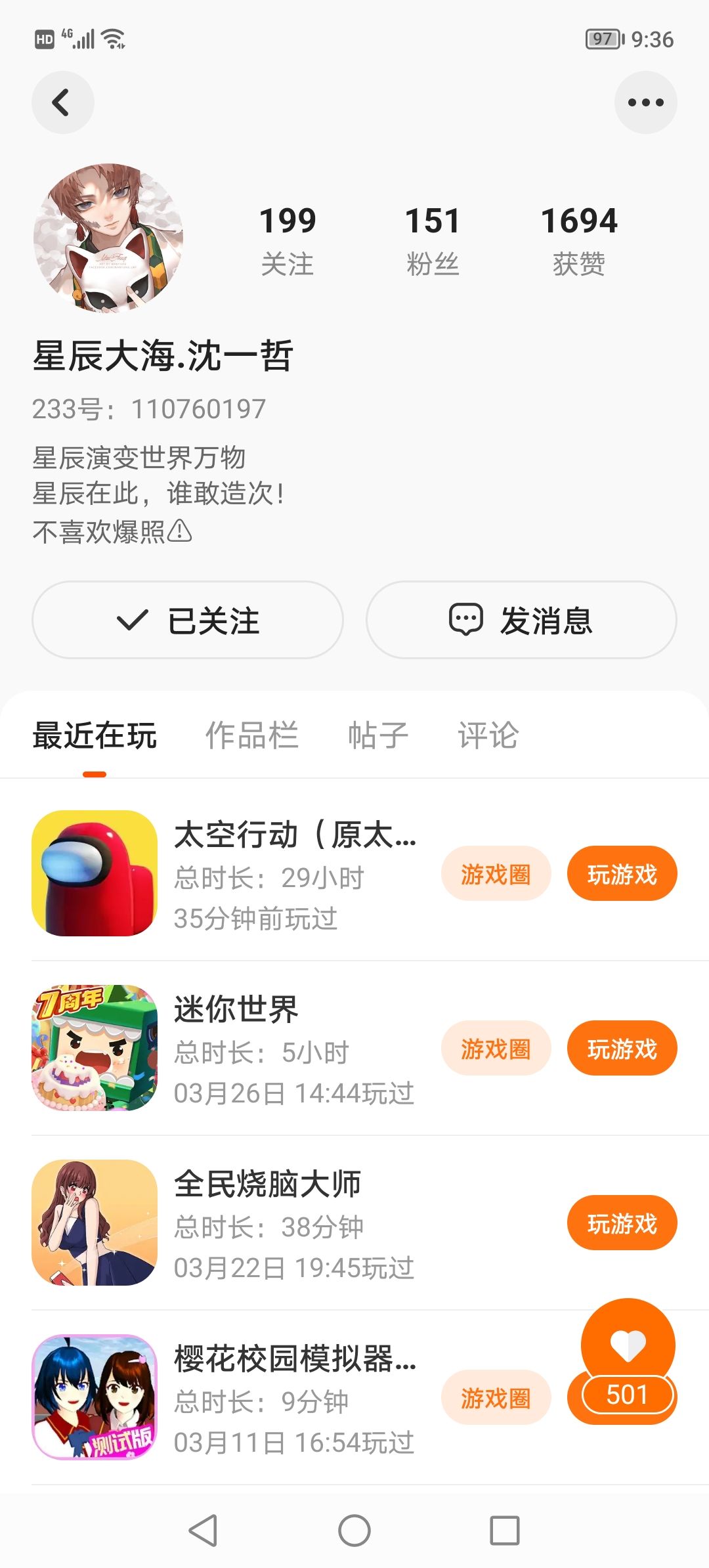Image resolution: width=709 pixels, height=1568 pixels.
Task: Open the 全民烧脑大师 game entry
Action: click(x=267, y=1184)
